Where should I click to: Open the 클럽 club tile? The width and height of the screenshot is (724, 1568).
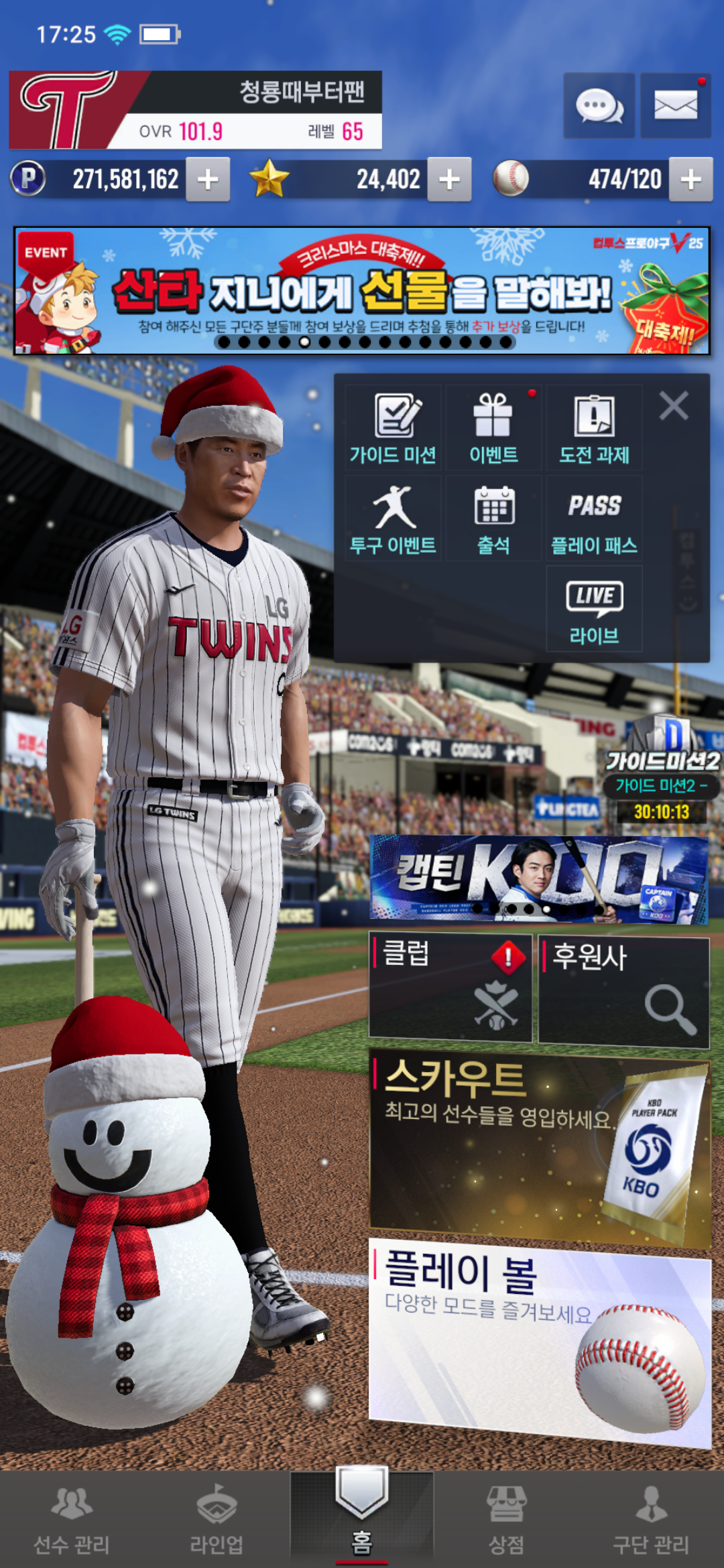click(x=450, y=987)
